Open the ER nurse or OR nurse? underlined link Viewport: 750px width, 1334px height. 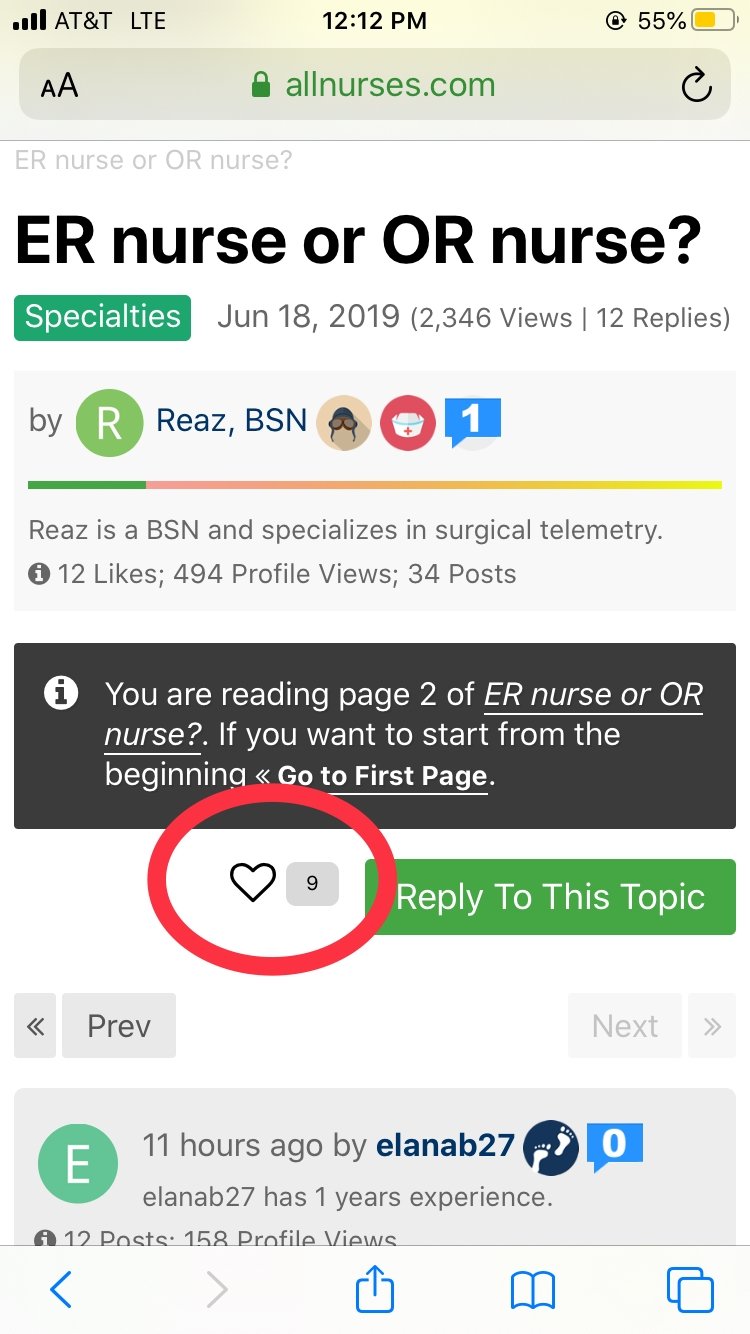(x=404, y=714)
